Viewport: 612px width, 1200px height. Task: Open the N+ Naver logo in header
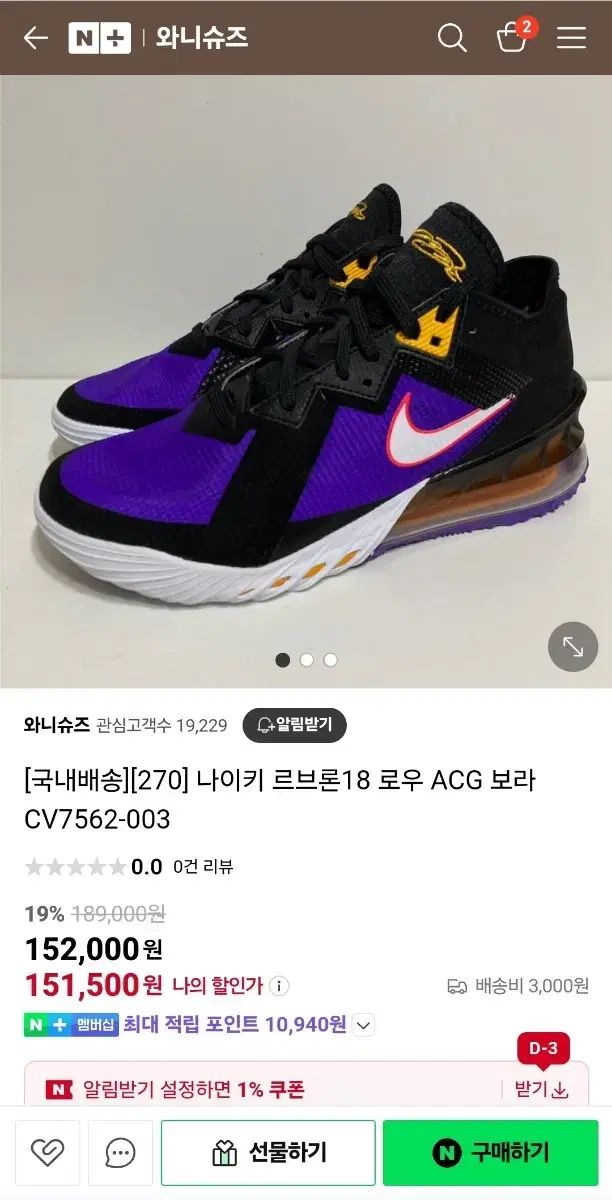coord(99,38)
